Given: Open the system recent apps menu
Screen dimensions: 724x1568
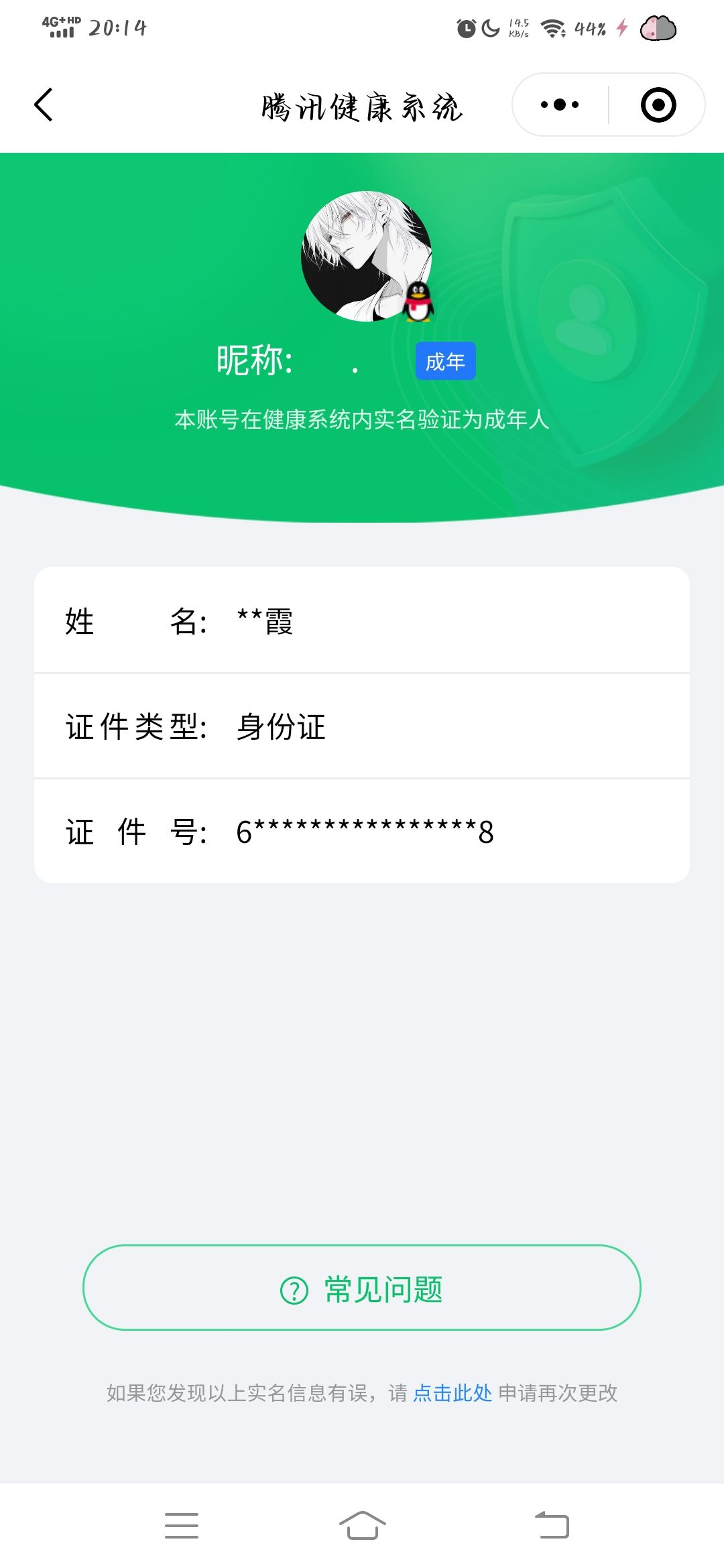Looking at the screenshot, I should 182,1525.
